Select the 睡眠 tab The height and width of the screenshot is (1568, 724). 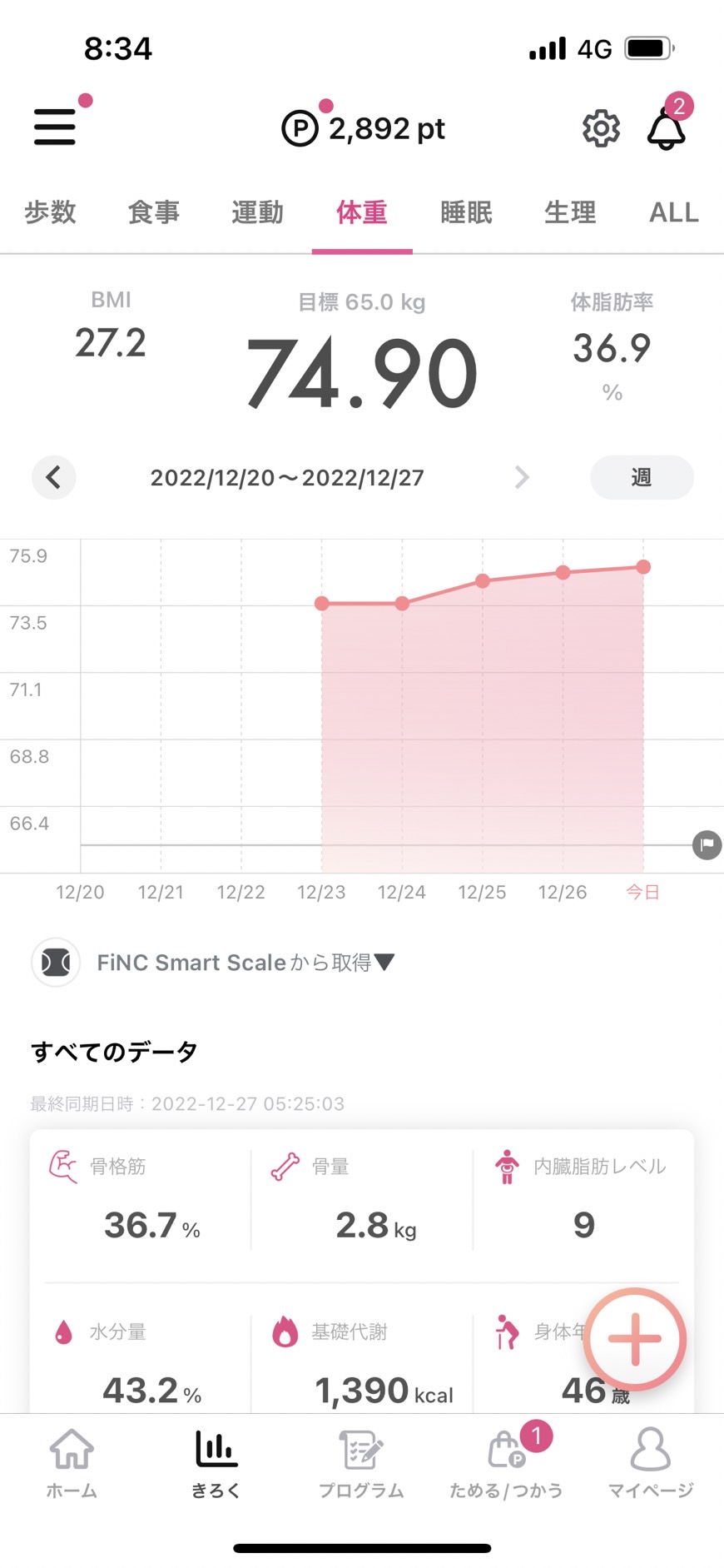pos(466,212)
